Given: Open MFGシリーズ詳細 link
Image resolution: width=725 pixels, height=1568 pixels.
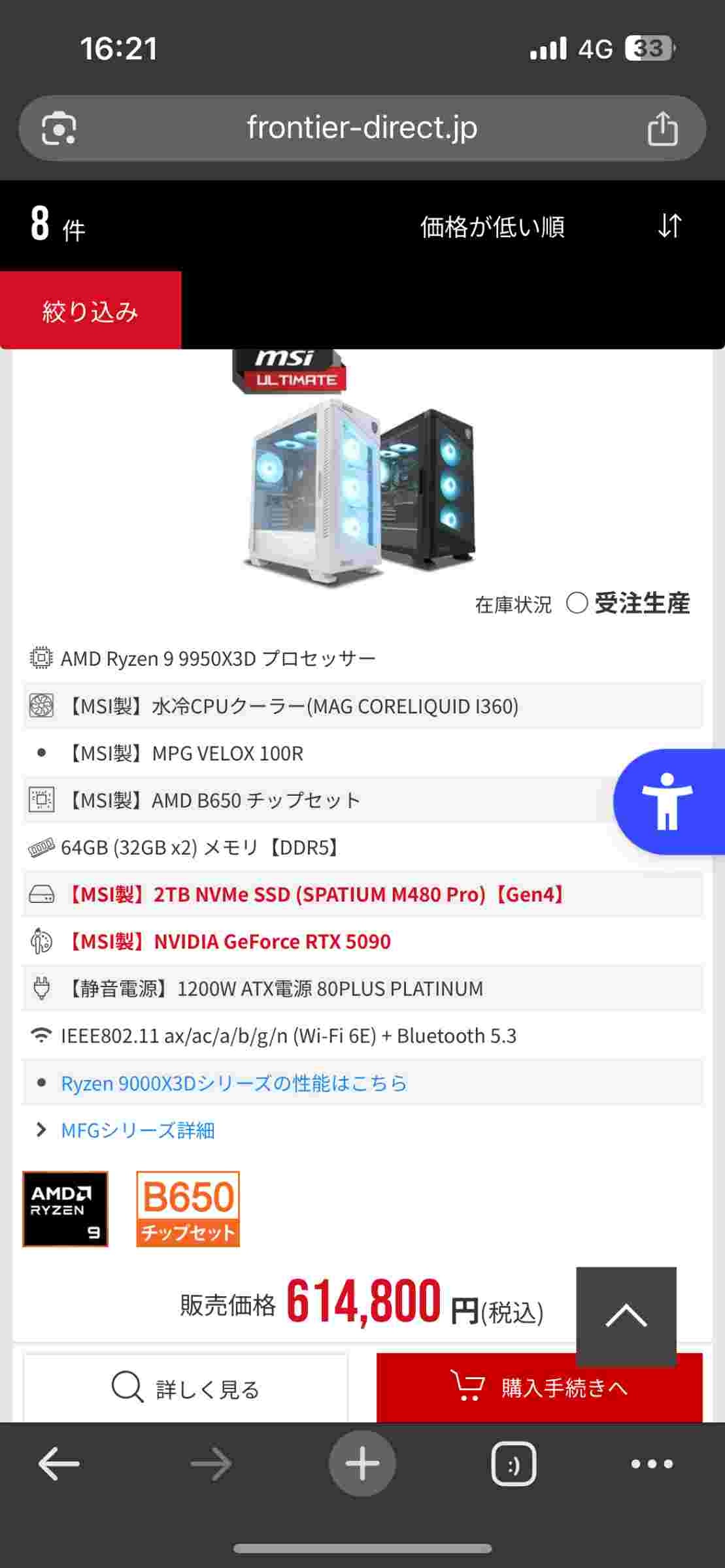Looking at the screenshot, I should click(137, 1130).
